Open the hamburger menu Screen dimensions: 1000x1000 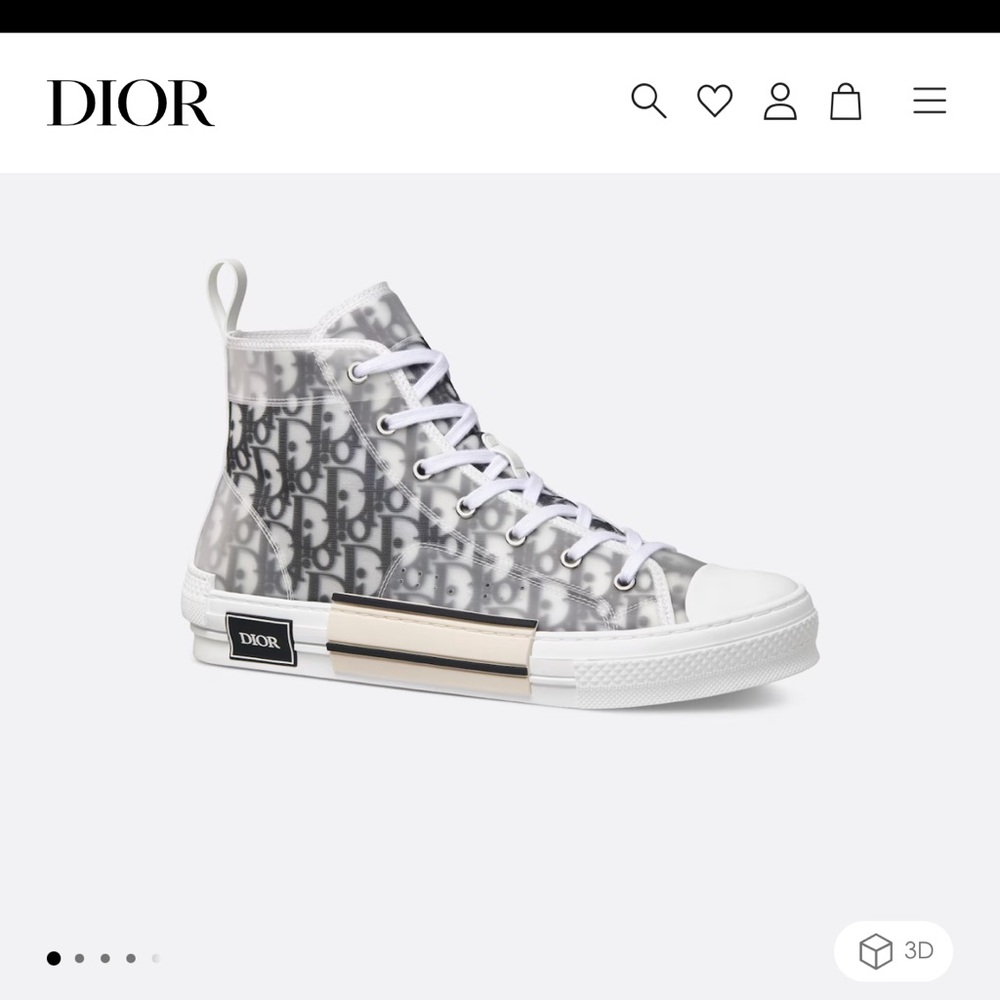tap(929, 101)
